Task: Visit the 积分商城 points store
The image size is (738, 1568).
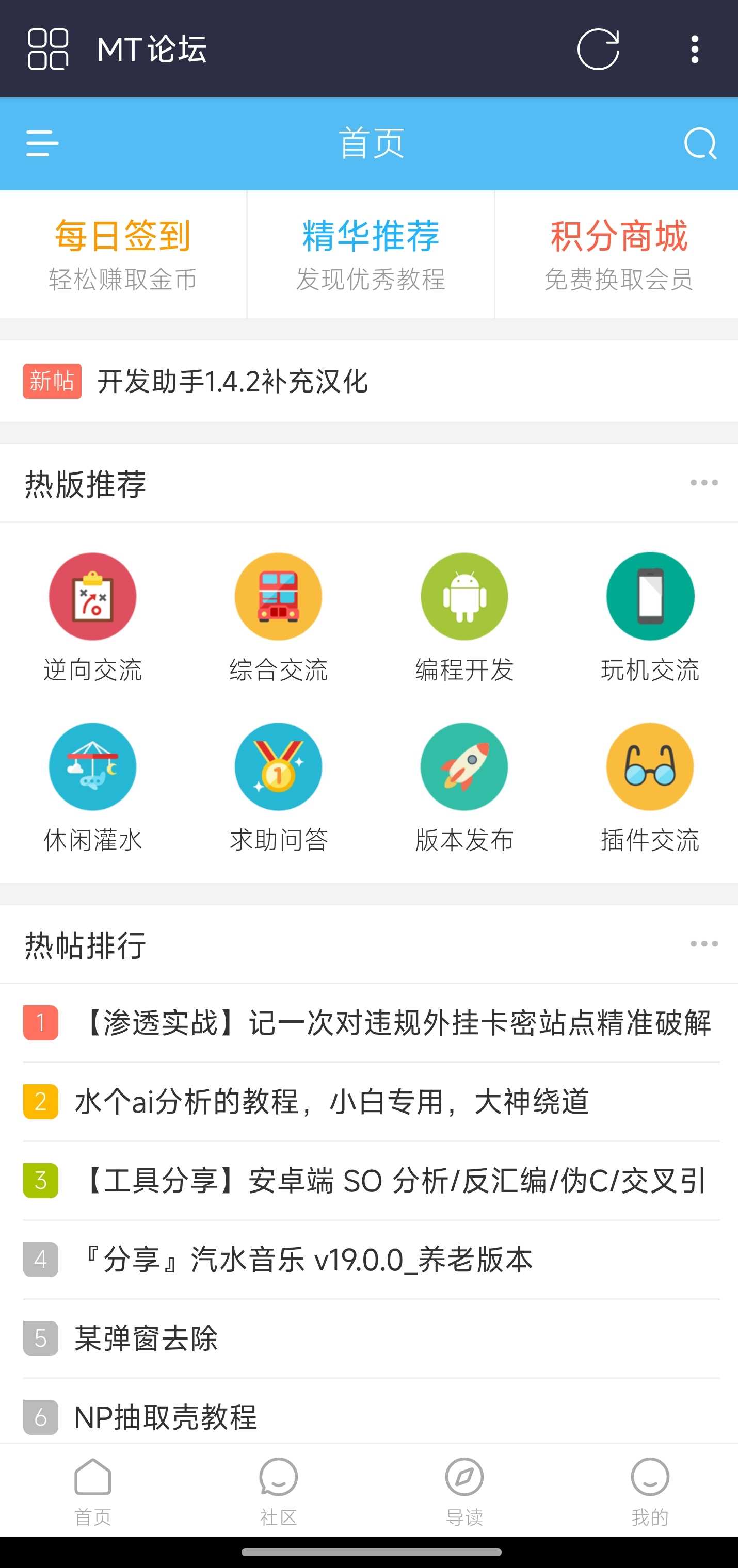Action: tap(618, 254)
